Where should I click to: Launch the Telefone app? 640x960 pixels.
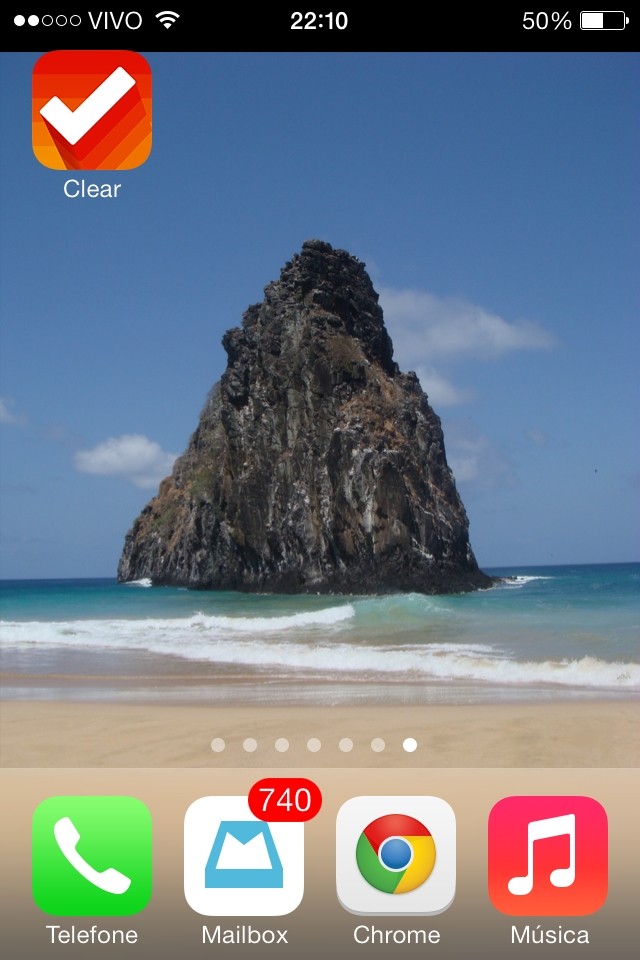point(92,856)
